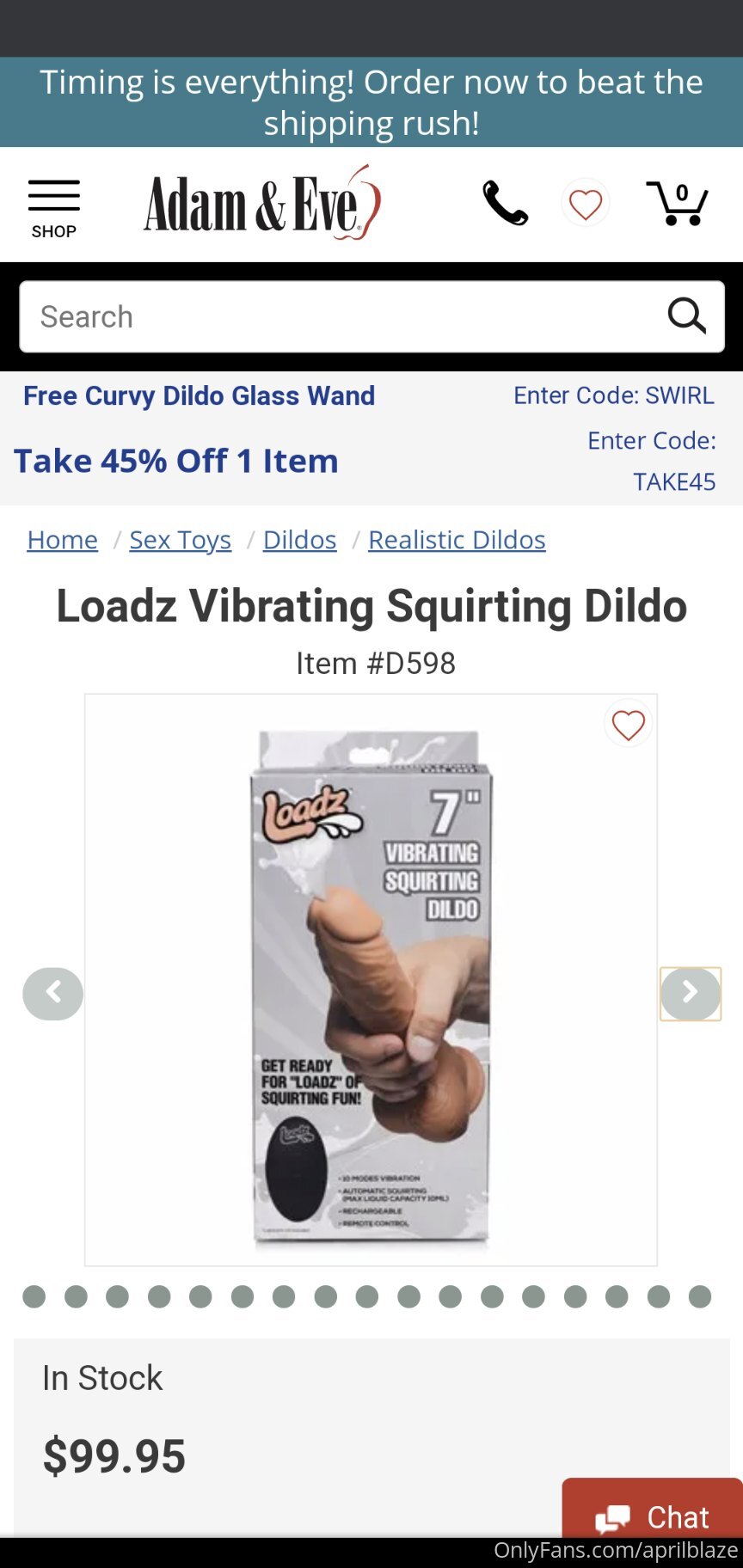Start a live Chat
The width and height of the screenshot is (743, 1568).
pyautogui.click(x=654, y=1516)
